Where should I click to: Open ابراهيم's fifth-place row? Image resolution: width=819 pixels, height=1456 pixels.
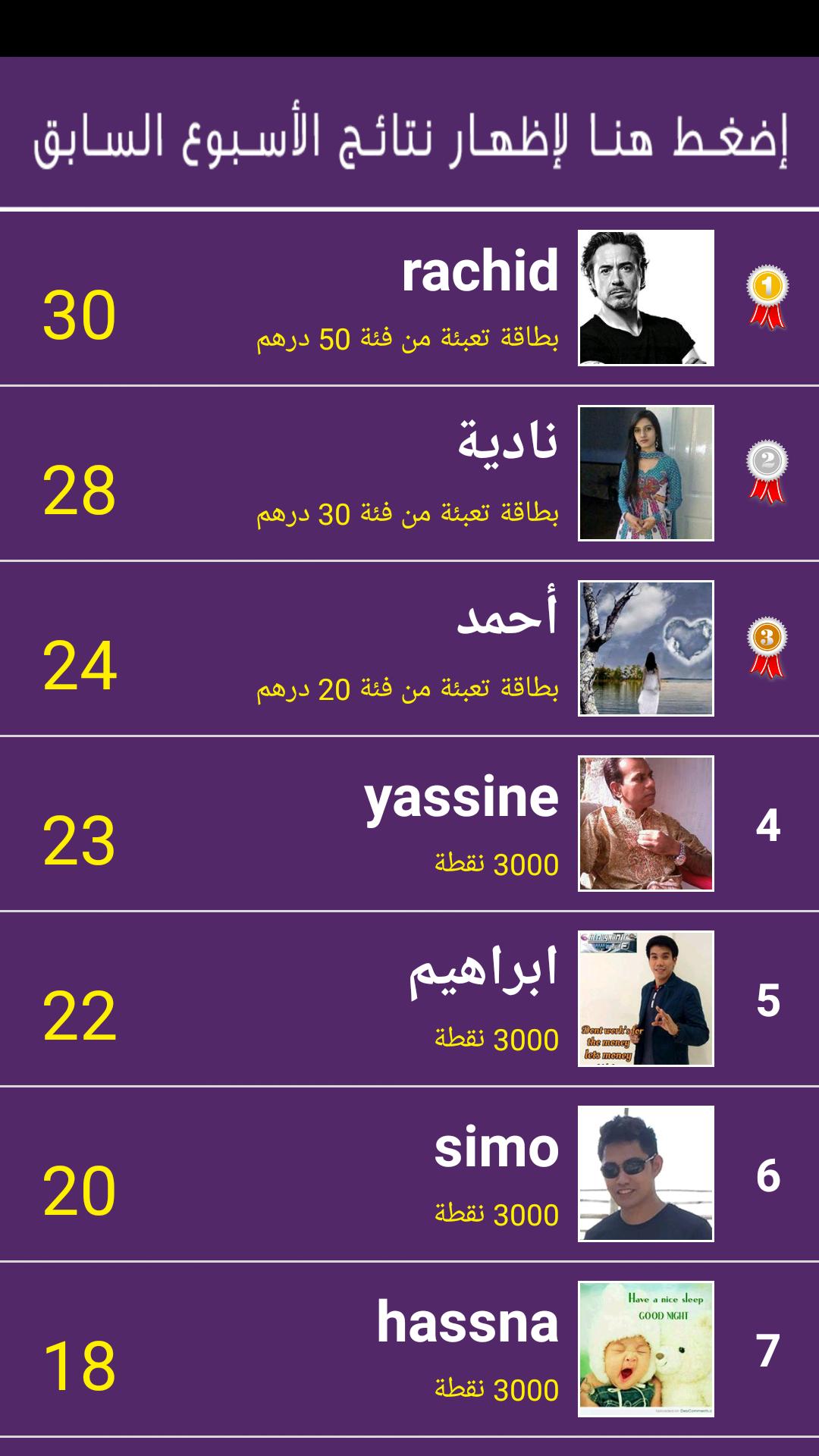409,999
